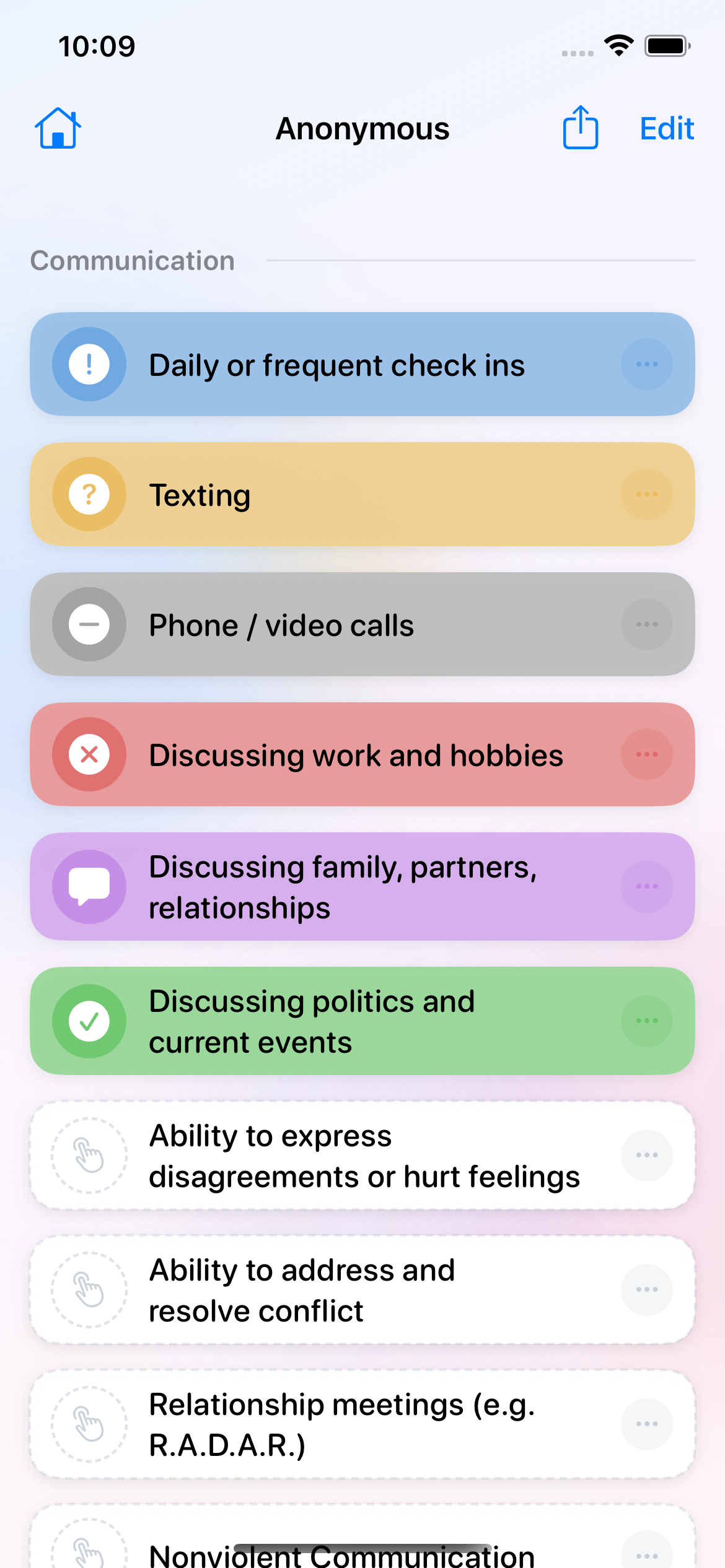Open more options for Phone / video calls
The width and height of the screenshot is (725, 1568).
coord(647,624)
